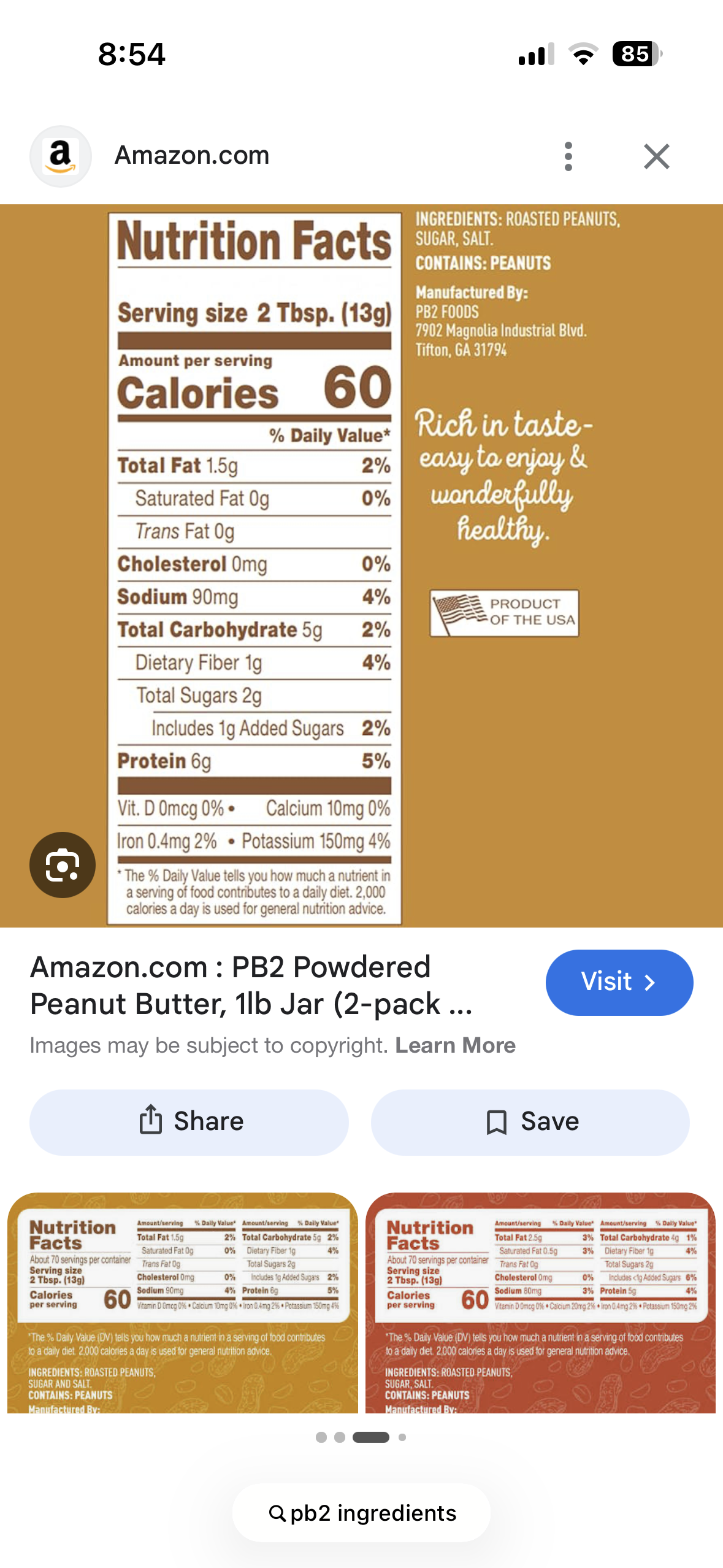The width and height of the screenshot is (723, 1568).
Task: Save this image to collections
Action: 530,1122
